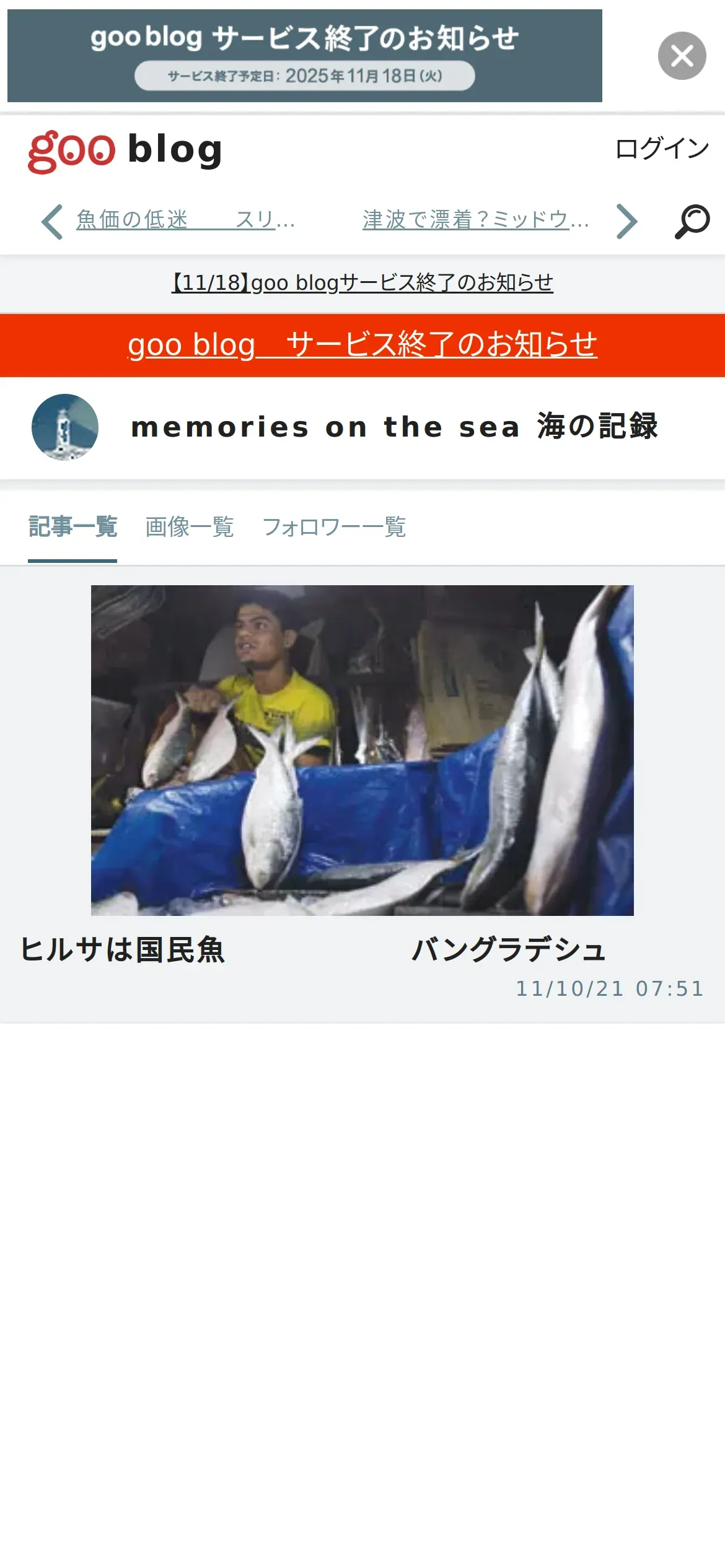Open the 魚価の低迷 article link
Viewport: 725px width, 1568px height.
pos(185,219)
